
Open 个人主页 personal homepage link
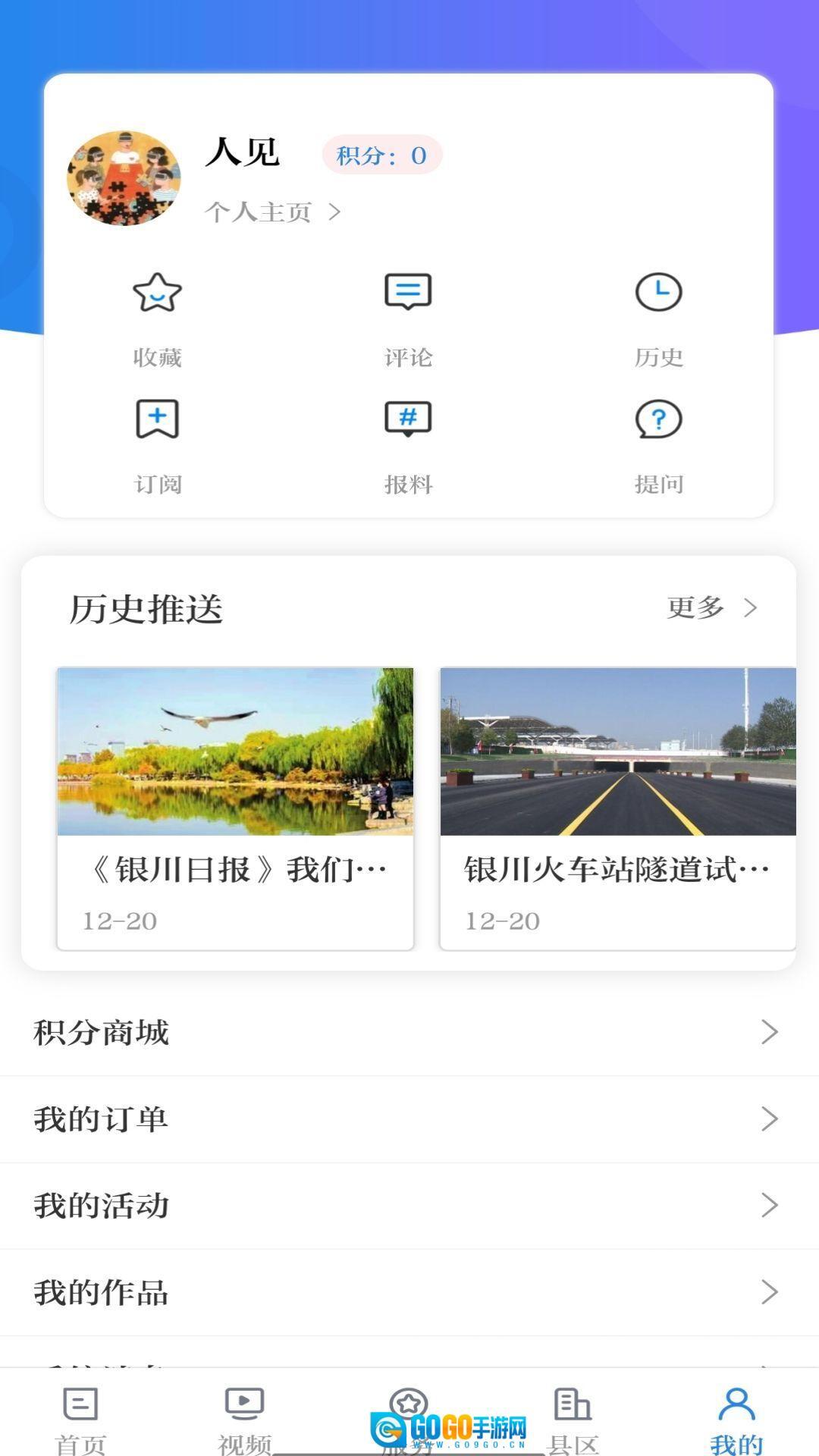271,212
